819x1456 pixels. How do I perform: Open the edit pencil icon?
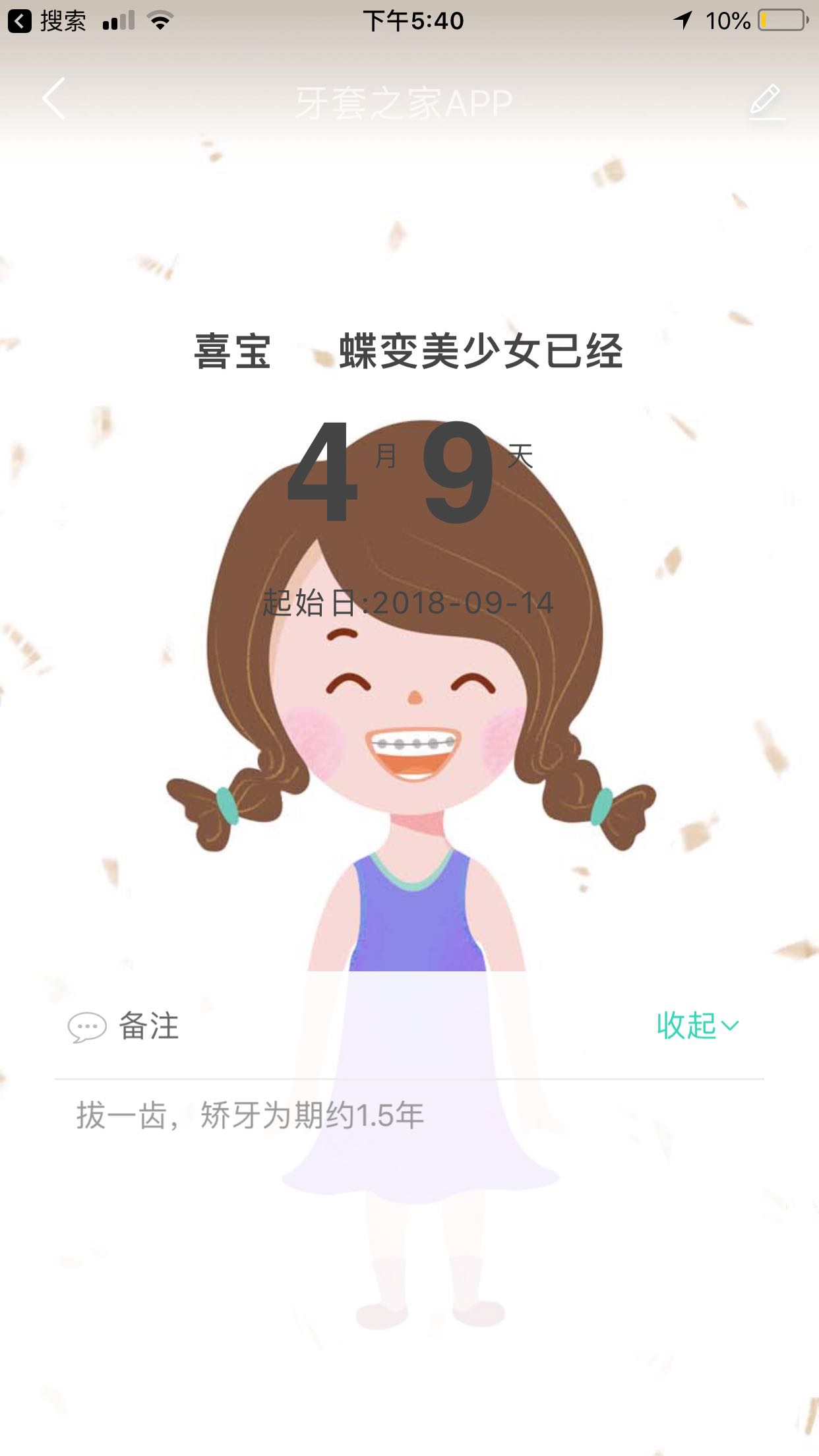(766, 101)
